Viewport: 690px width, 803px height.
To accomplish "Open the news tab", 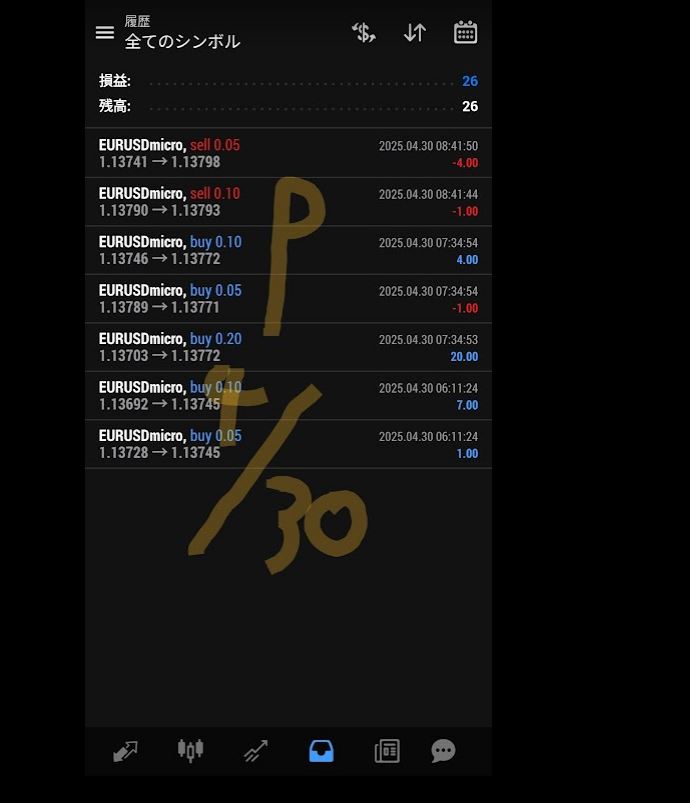I will 387,751.
